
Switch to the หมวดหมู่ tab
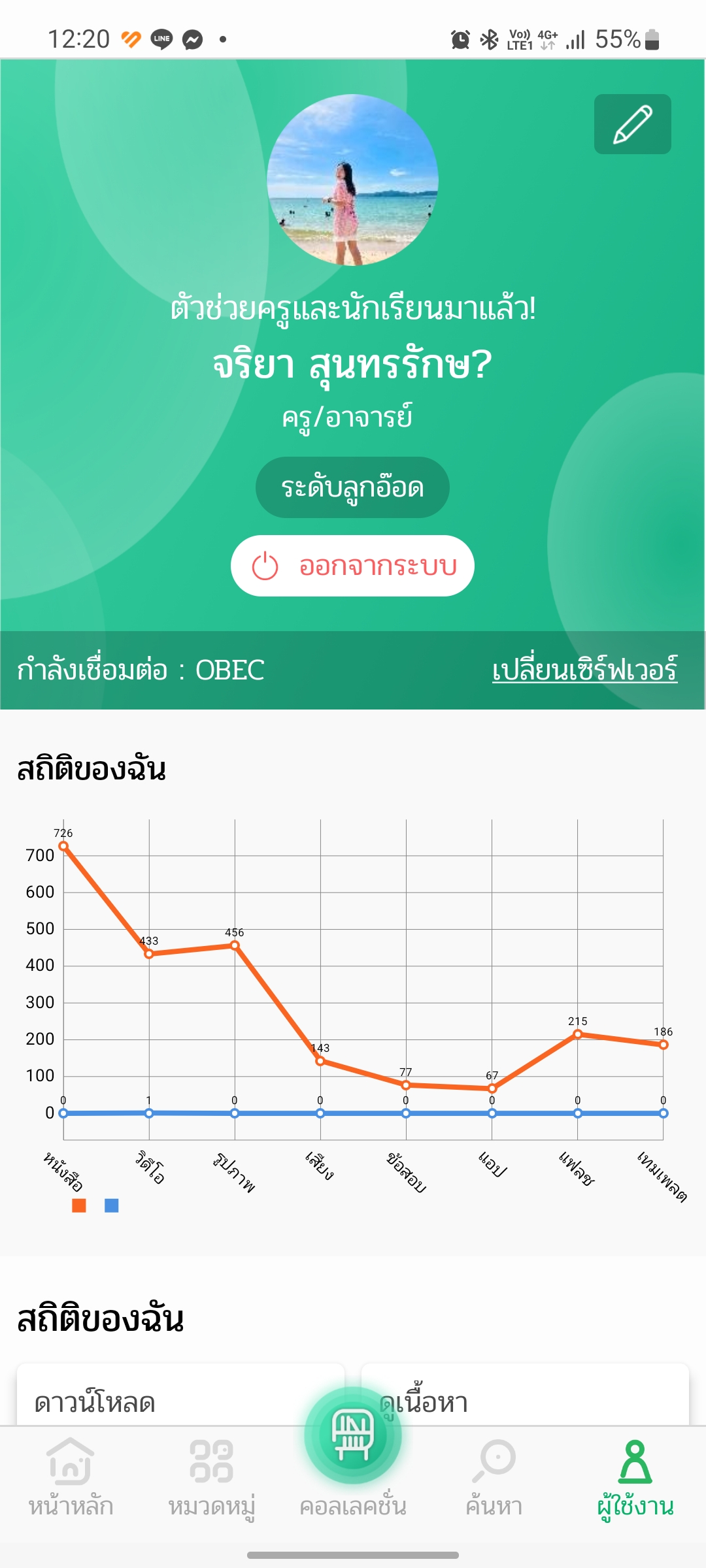[x=212, y=1478]
